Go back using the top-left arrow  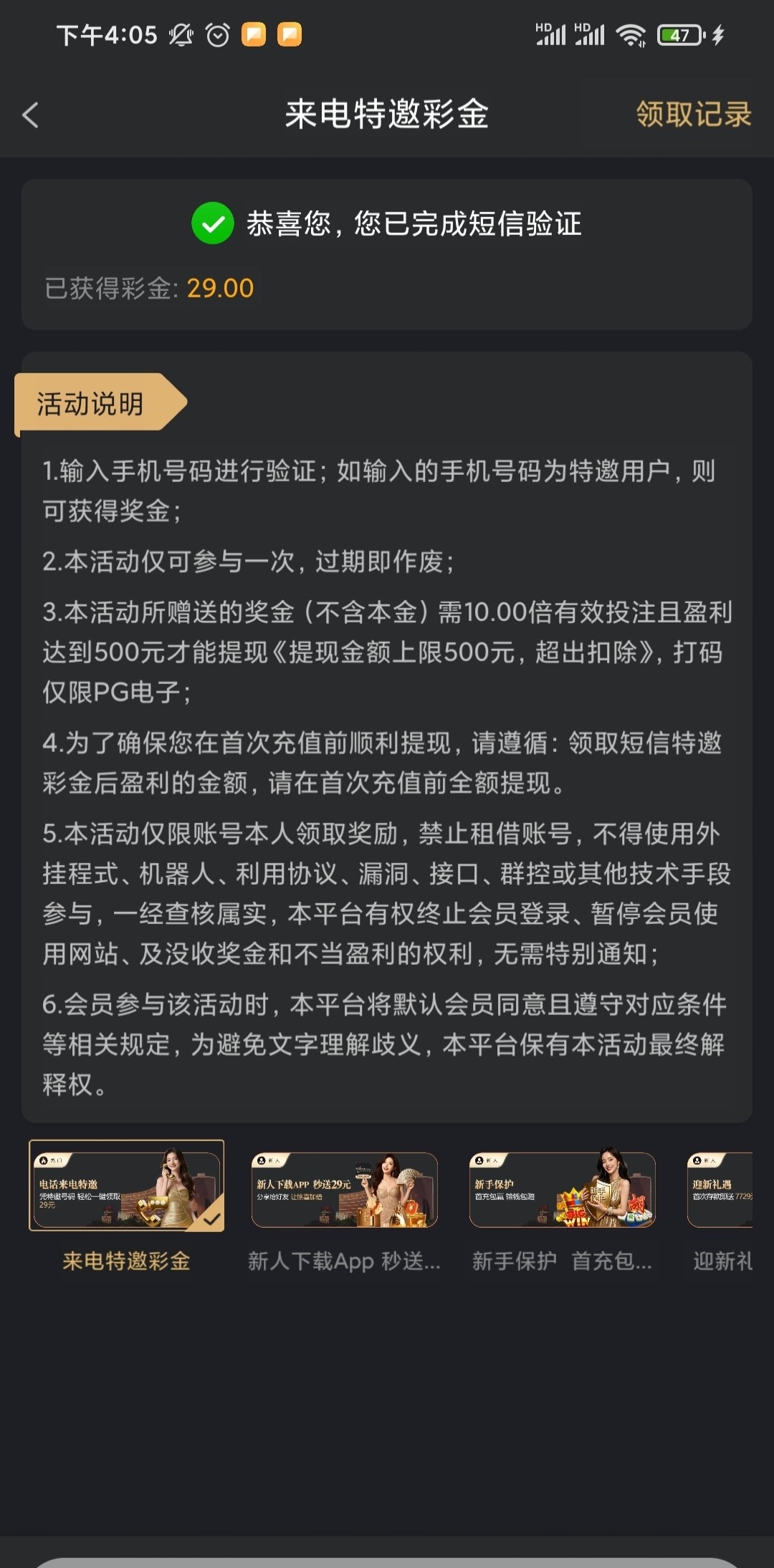[30, 115]
